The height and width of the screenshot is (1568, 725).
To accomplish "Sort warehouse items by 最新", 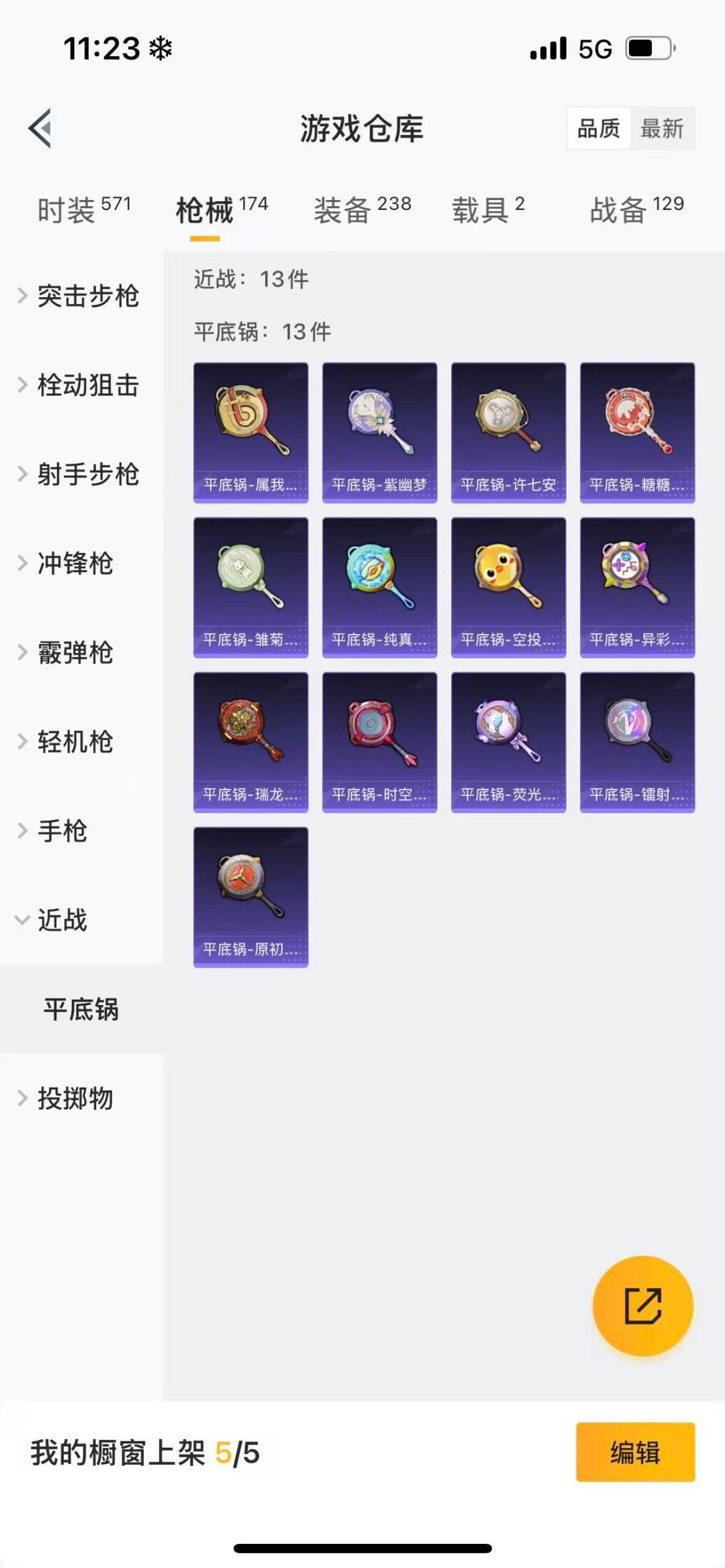I will point(662,128).
